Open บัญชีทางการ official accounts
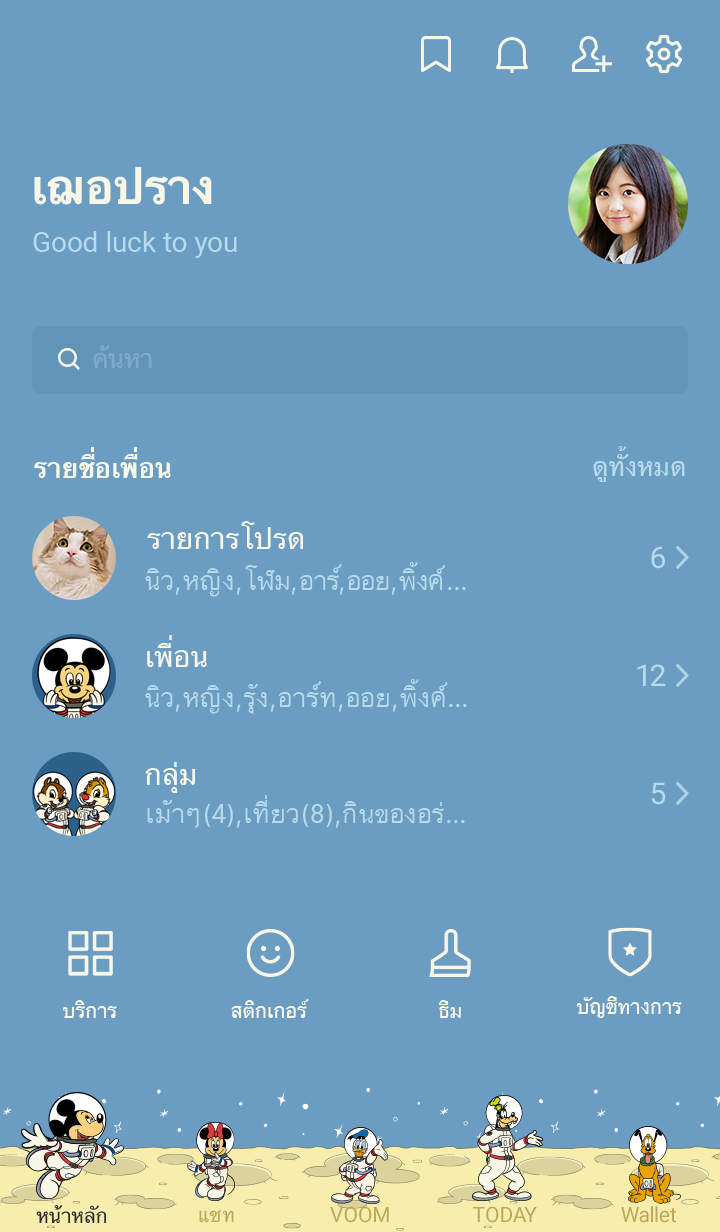This screenshot has width=720, height=1232. pos(630,972)
